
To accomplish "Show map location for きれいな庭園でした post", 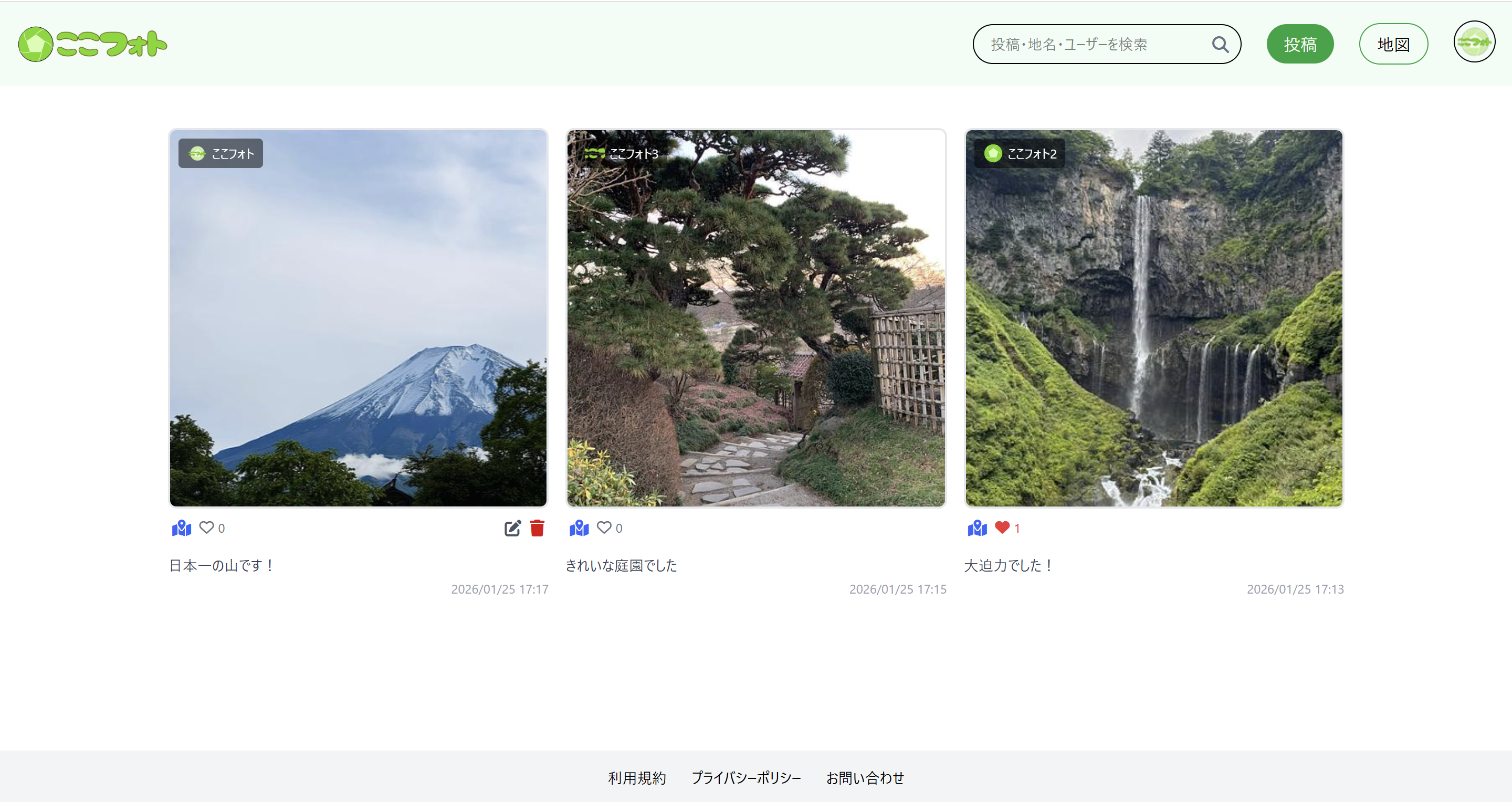I will pyautogui.click(x=579, y=528).
